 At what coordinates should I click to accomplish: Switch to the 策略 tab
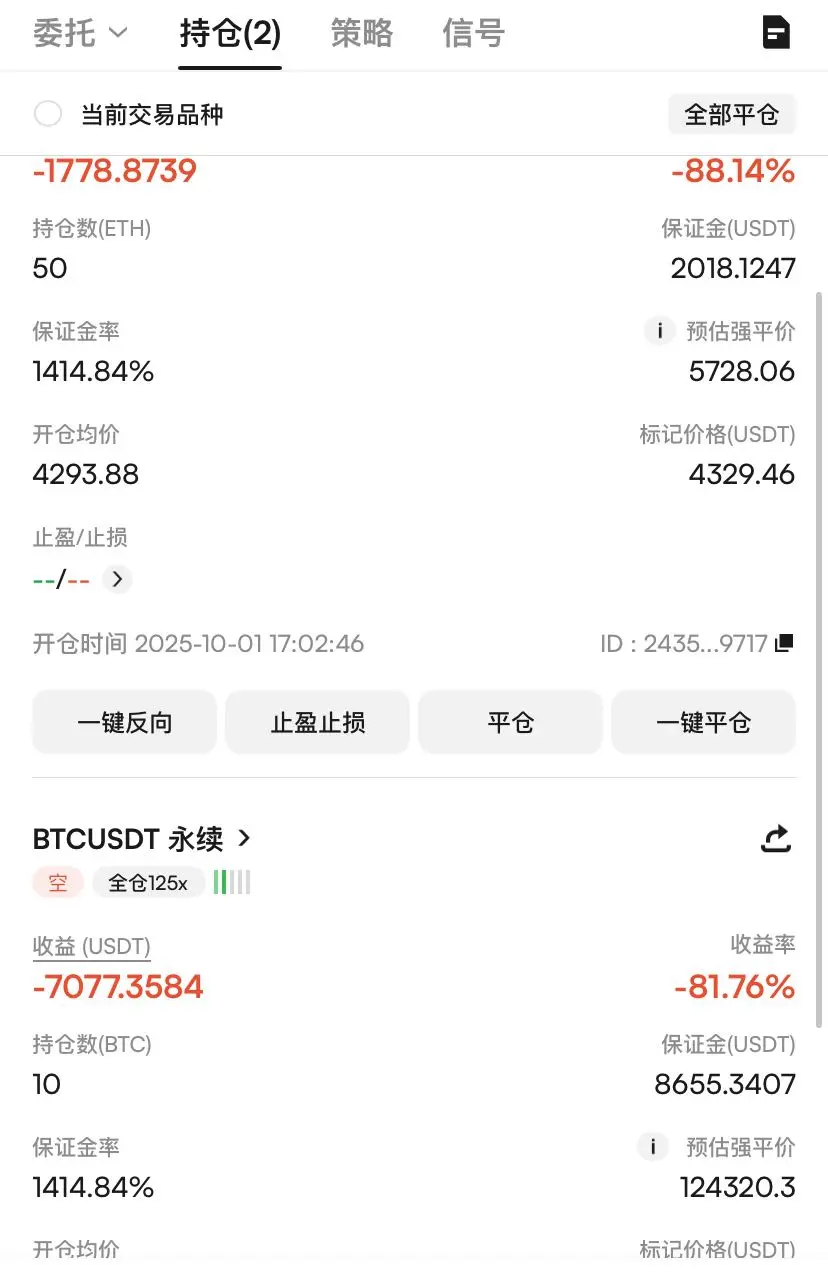pyautogui.click(x=361, y=34)
